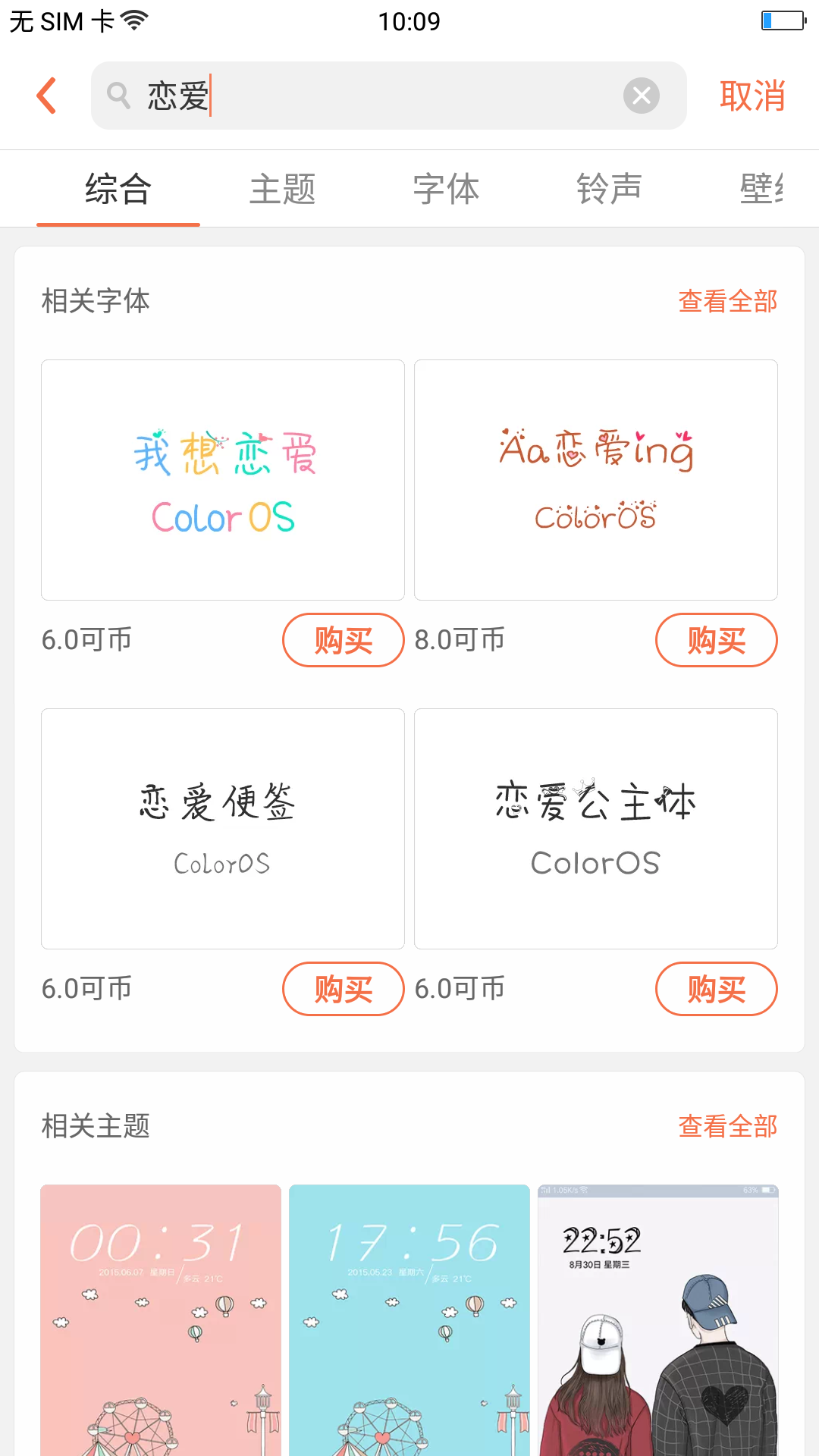819x1456 pixels.
Task: Buy the 恋爱便签 font
Action: point(342,989)
